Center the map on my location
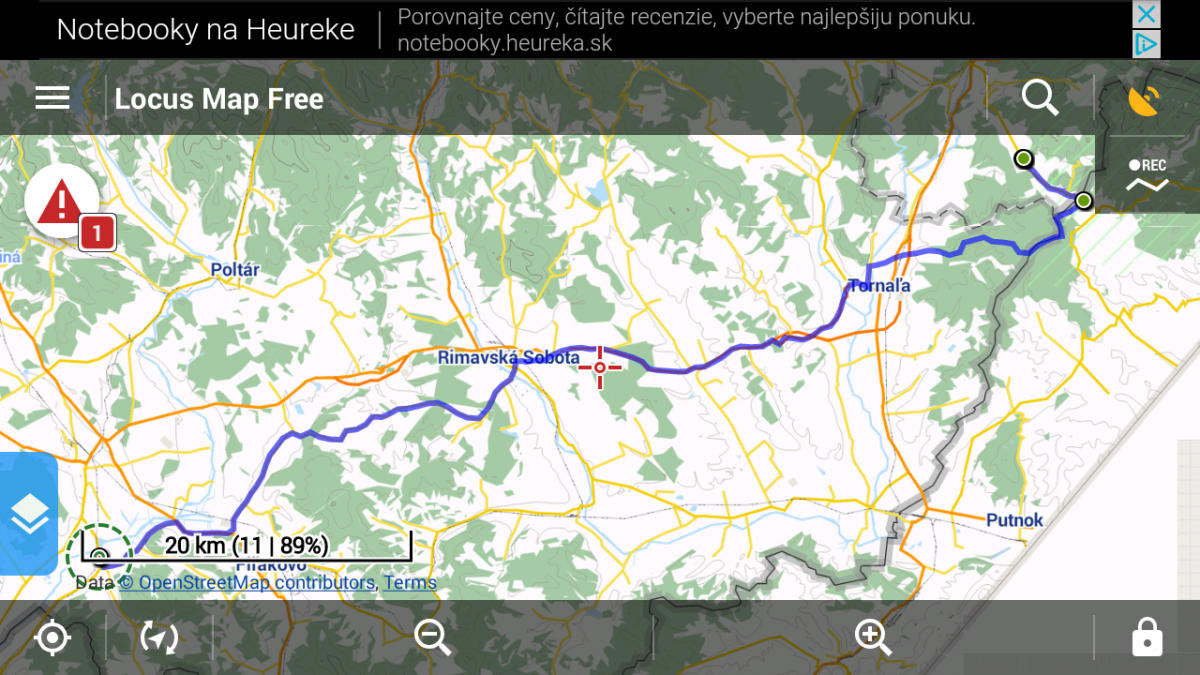This screenshot has height=675, width=1200. coord(52,637)
